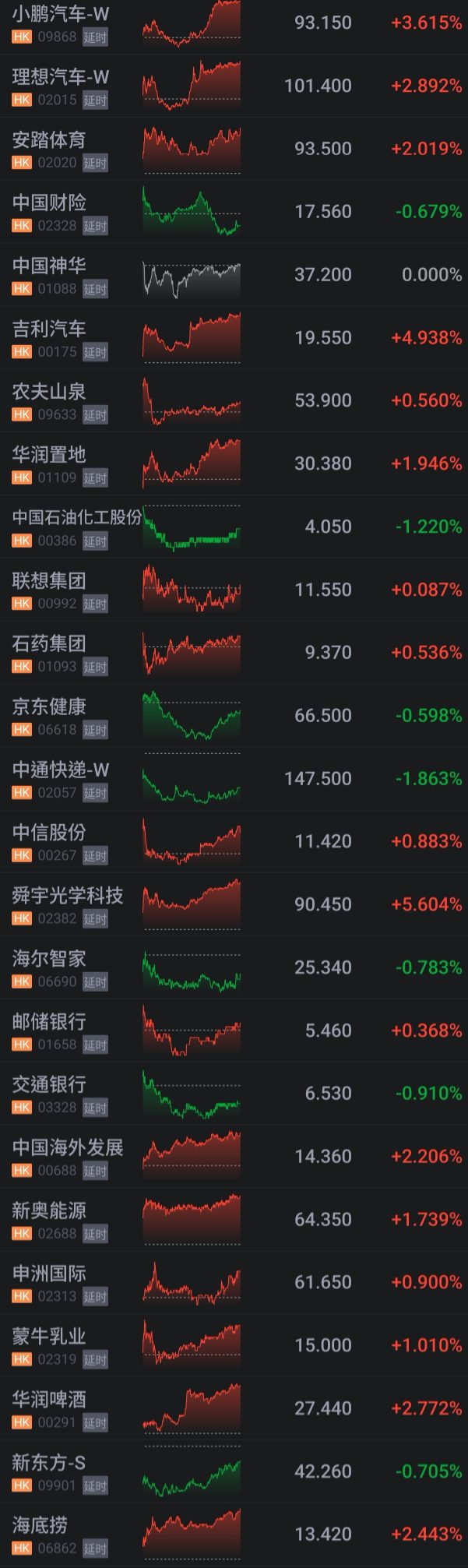Screen dimensions: 468x1568
Task: Select the 京东健康 stock row
Action: point(234,716)
